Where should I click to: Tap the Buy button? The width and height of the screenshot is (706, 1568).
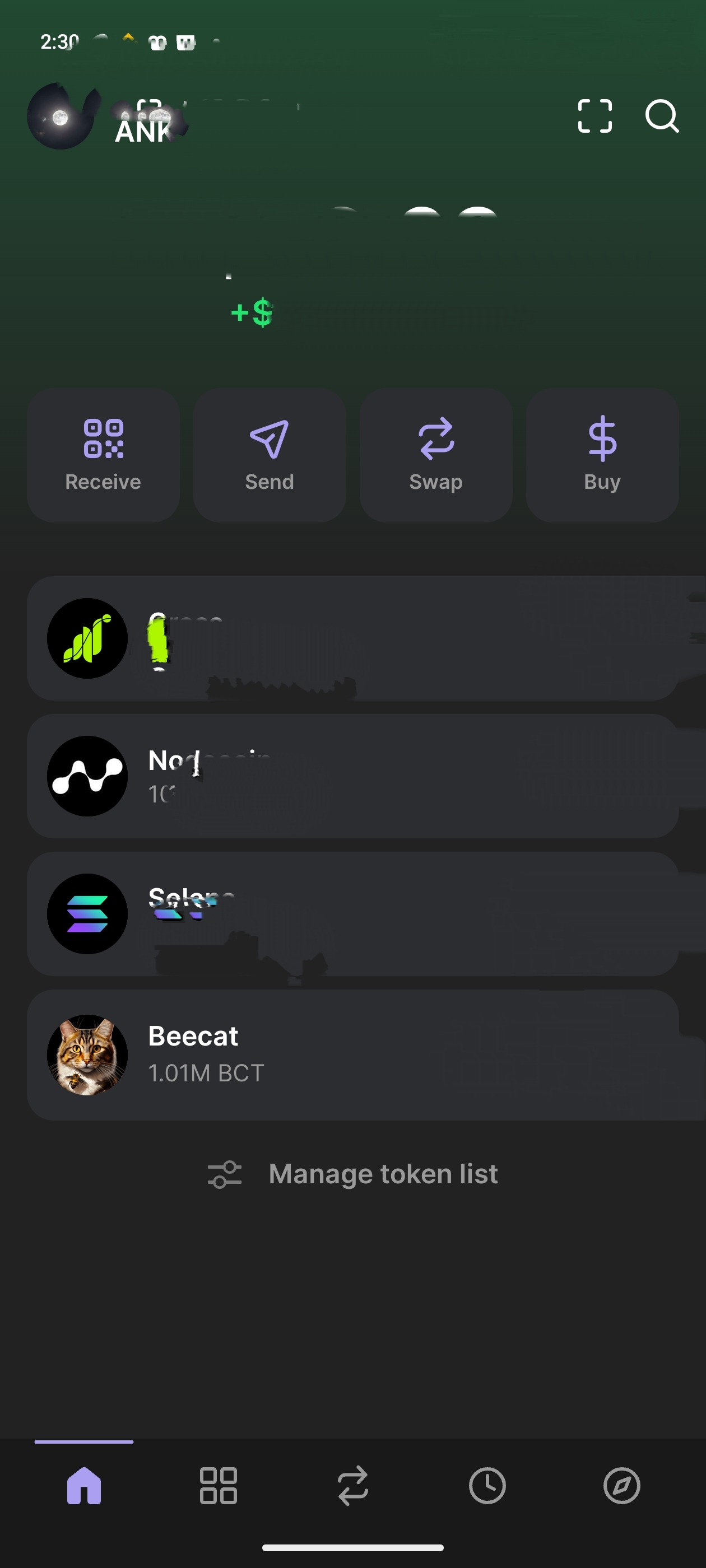point(602,455)
